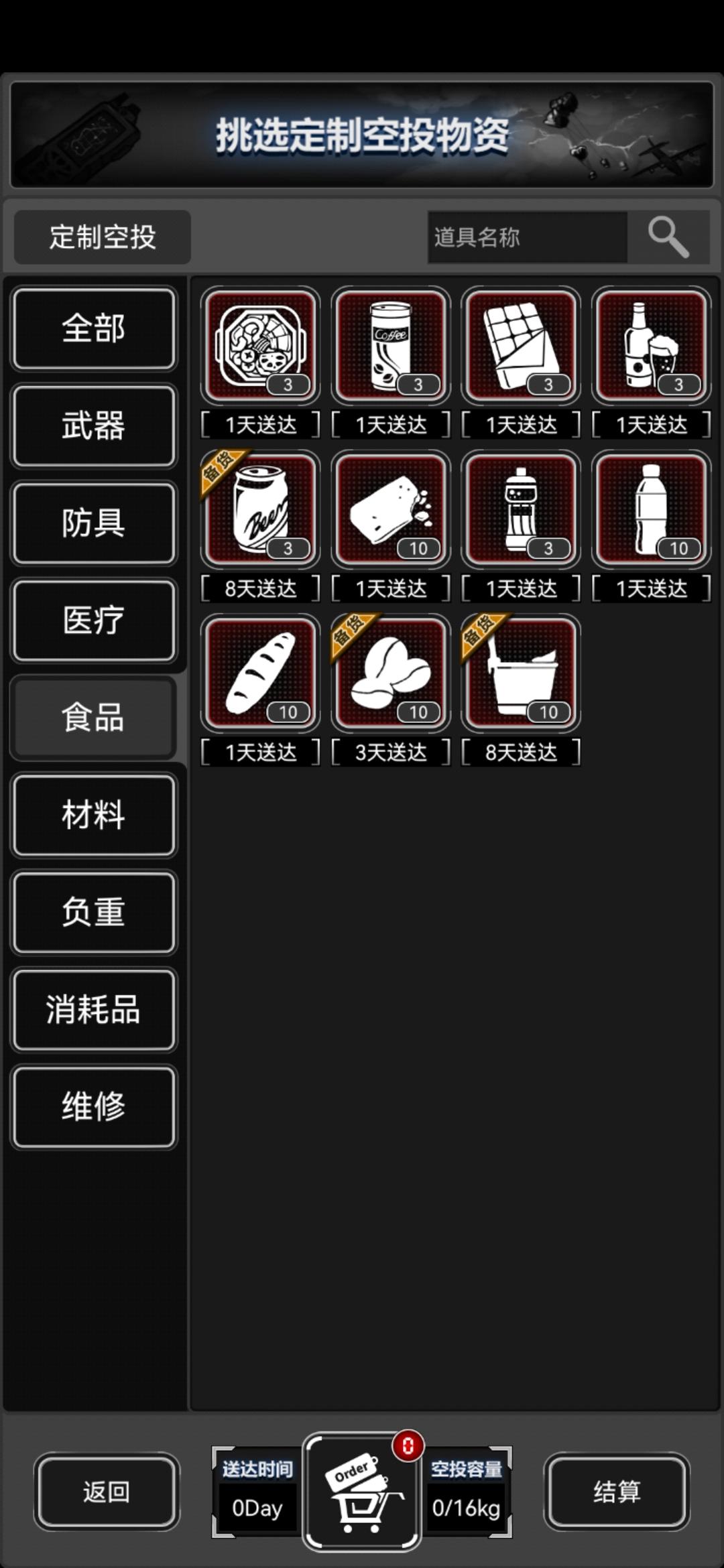This screenshot has height=1568, width=724.
Task: Select the beer bottle and glass item
Action: click(x=650, y=346)
